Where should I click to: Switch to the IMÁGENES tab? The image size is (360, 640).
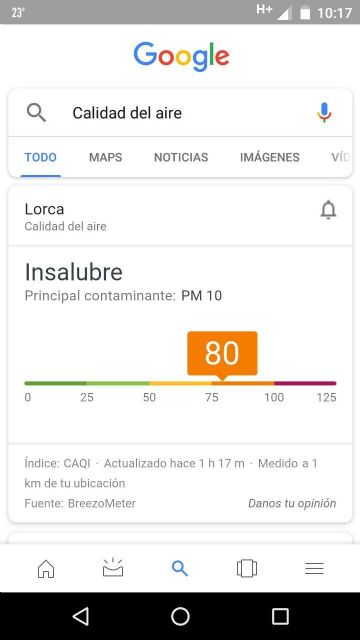(x=269, y=157)
